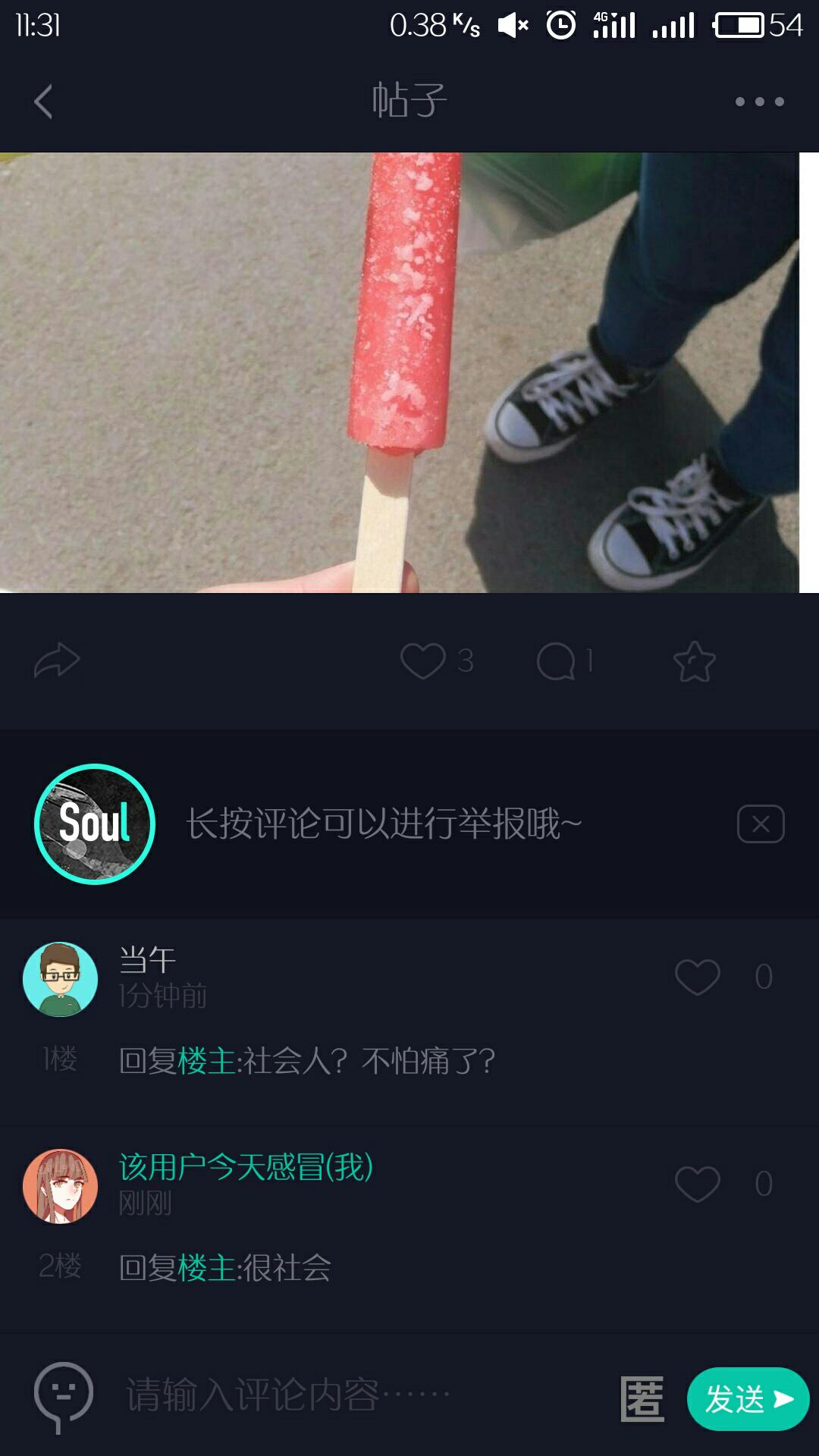This screenshot has height=1456, width=819.
Task: Open 当午's profile avatar
Action: pos(61,979)
